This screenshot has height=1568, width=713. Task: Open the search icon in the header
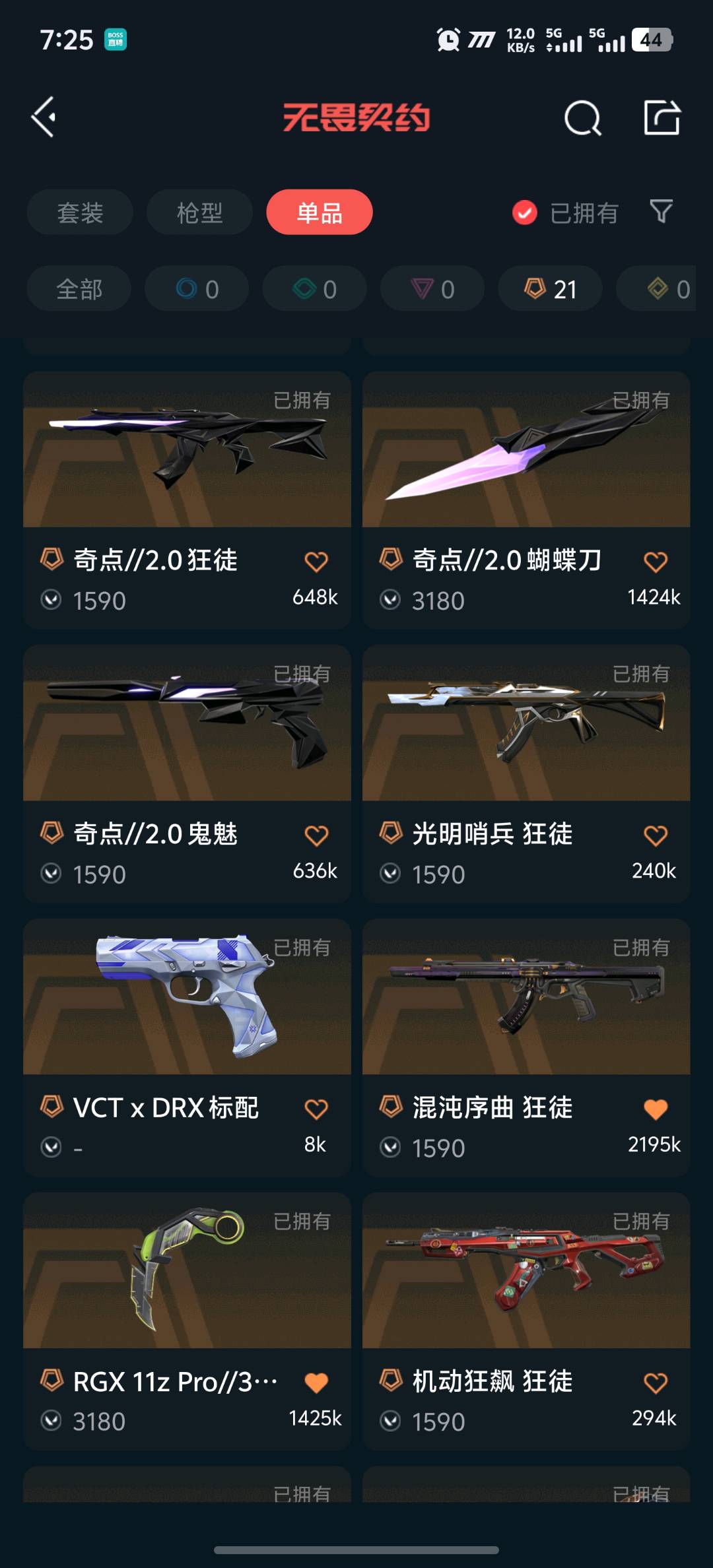point(583,119)
